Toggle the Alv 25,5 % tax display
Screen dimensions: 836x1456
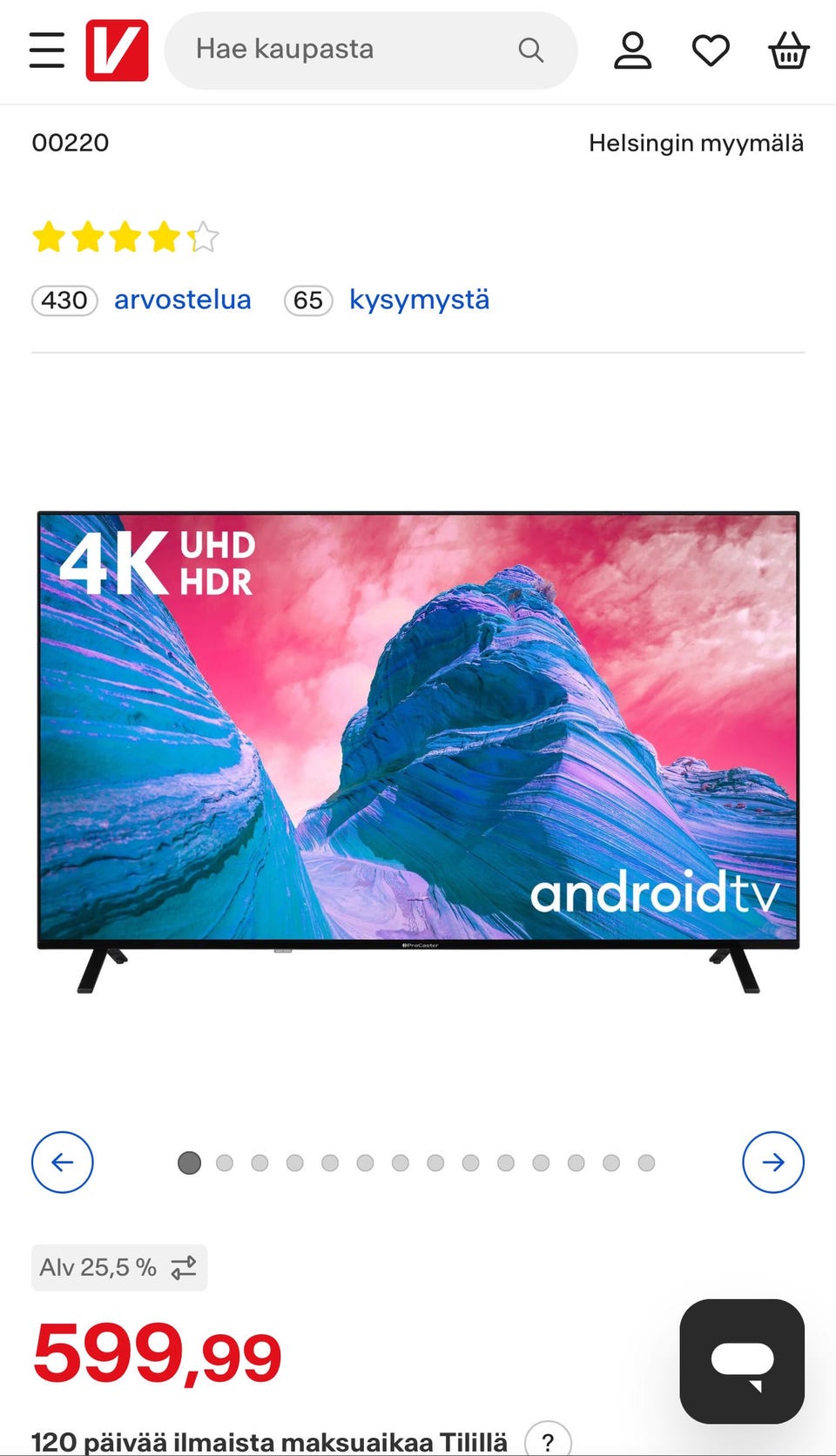point(119,1267)
